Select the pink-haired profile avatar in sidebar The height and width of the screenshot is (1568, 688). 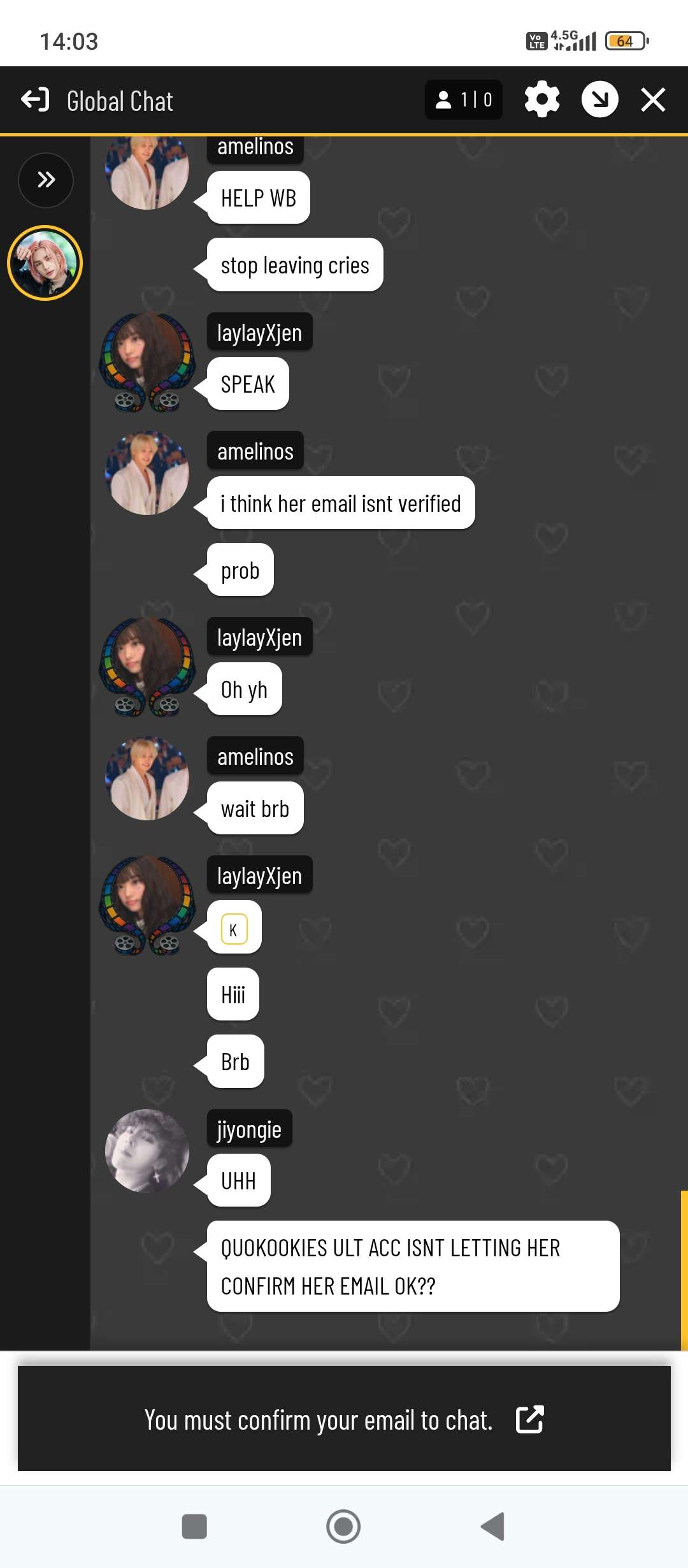click(x=45, y=263)
